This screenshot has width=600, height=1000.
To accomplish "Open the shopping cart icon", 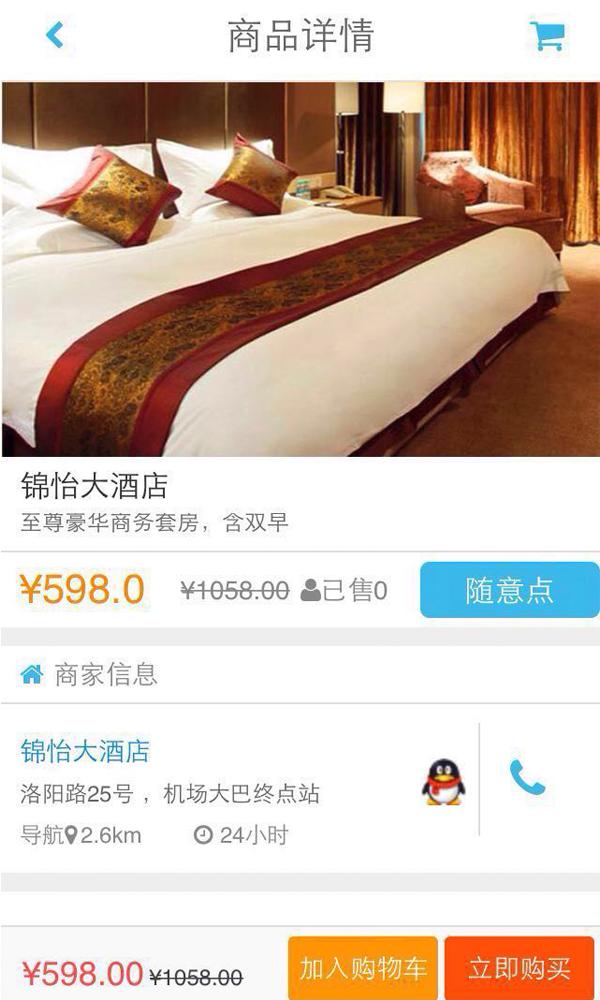I will [x=546, y=36].
